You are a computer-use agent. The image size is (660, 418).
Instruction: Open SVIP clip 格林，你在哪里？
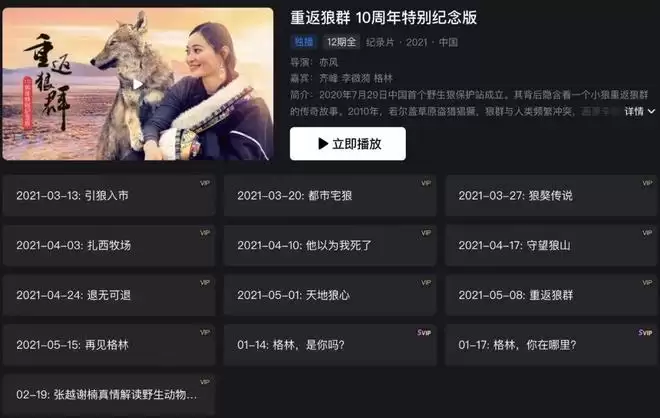[551, 345]
